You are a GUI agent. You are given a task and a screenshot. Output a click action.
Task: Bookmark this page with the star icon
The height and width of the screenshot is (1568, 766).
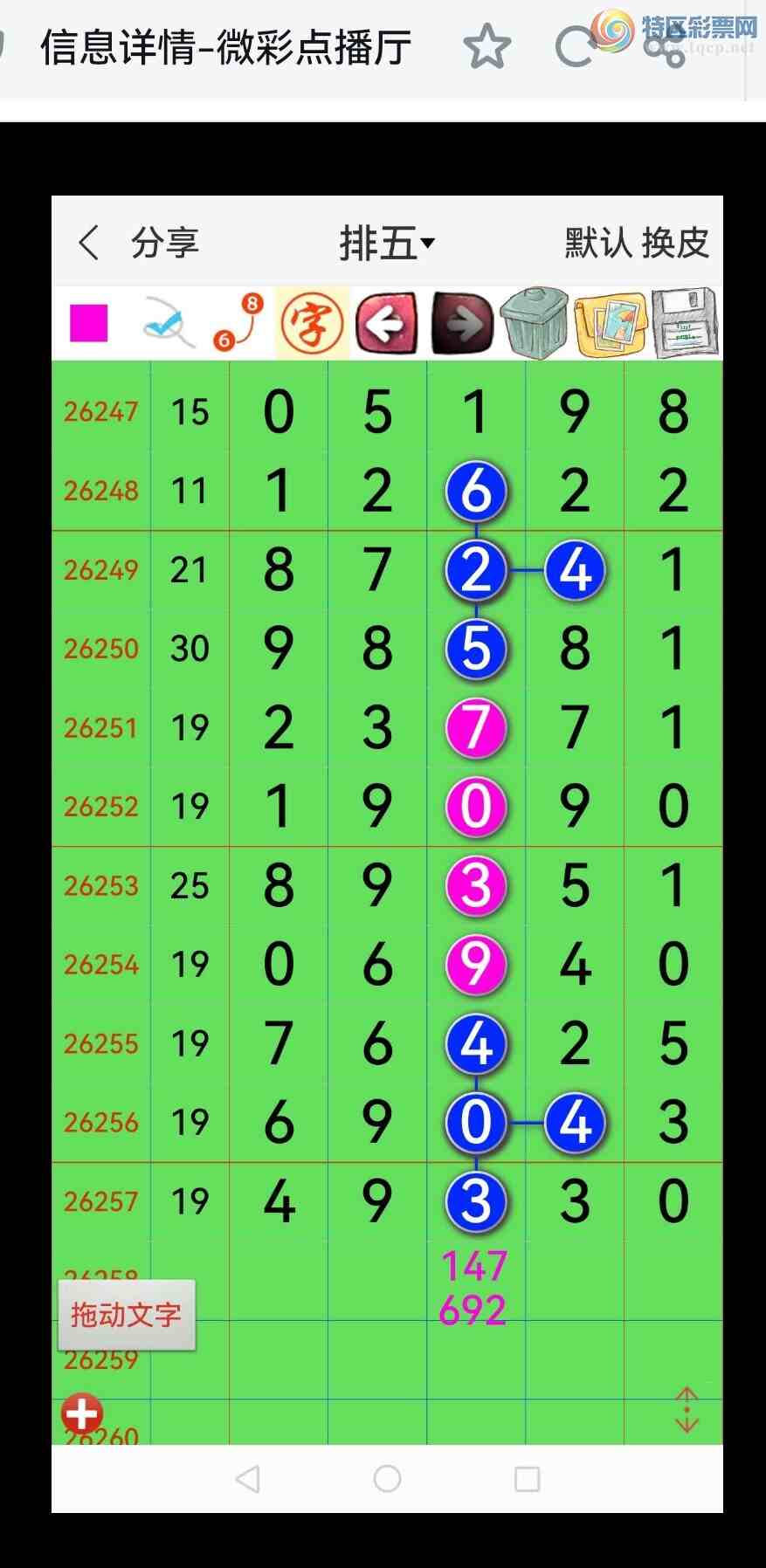point(487,47)
